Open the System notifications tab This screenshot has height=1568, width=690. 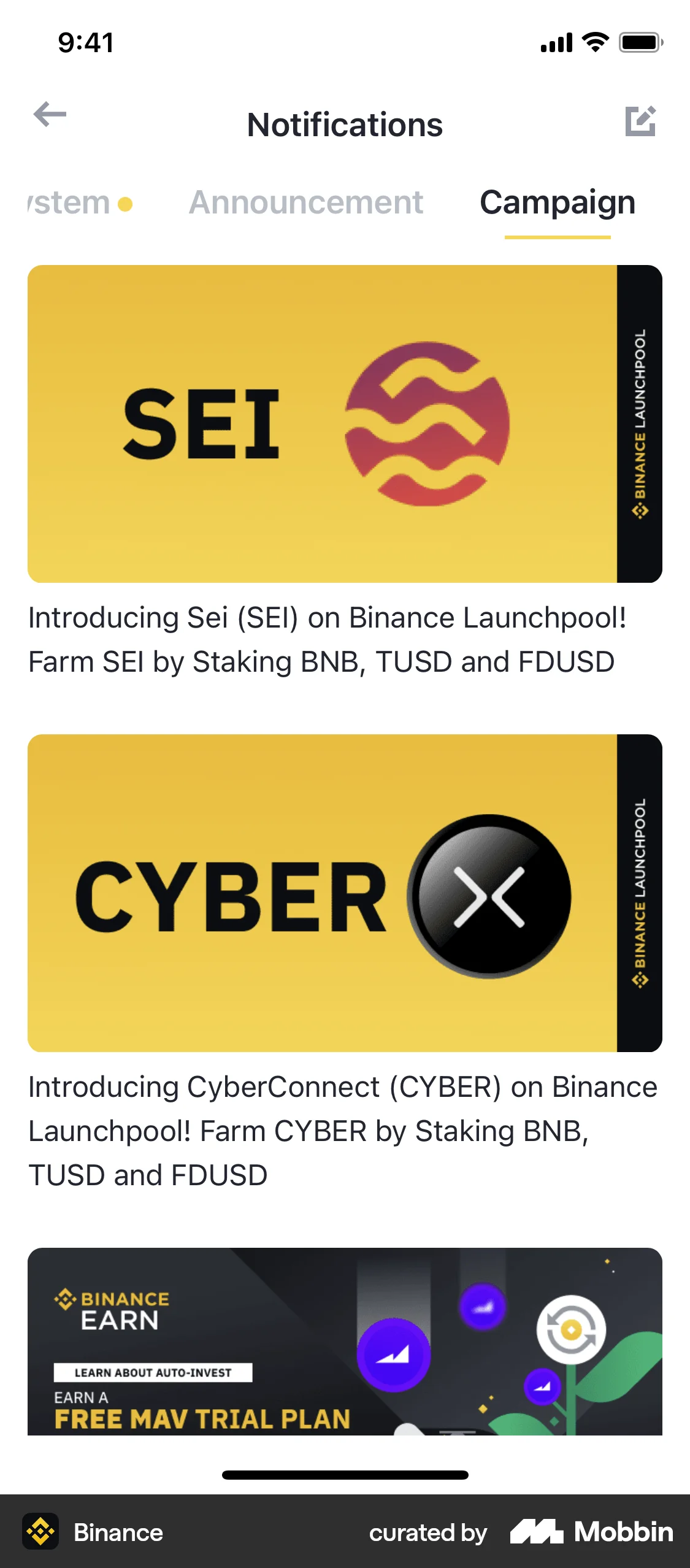point(61,202)
